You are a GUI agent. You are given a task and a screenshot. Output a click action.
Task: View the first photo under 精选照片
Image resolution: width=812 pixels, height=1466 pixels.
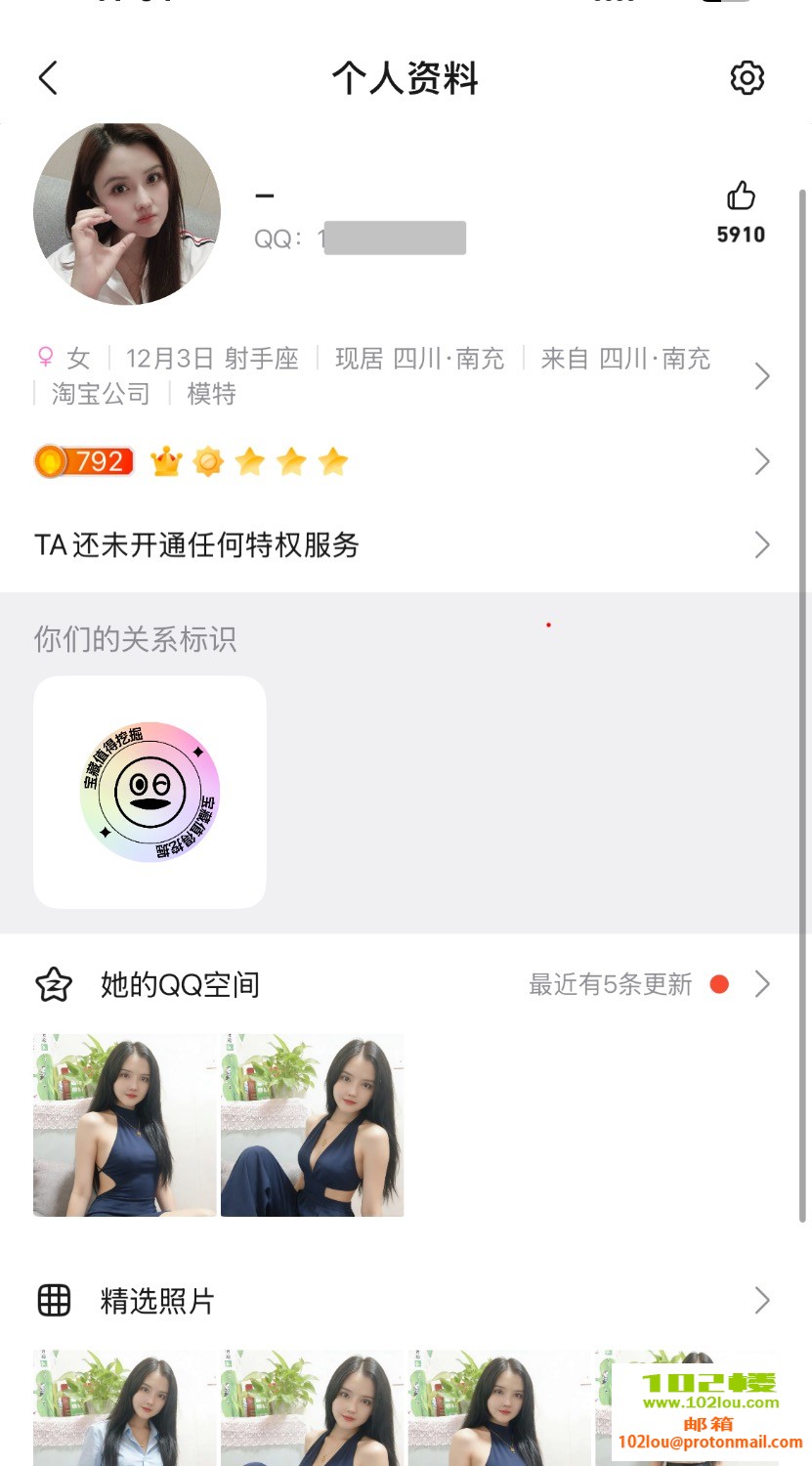pos(124,1407)
